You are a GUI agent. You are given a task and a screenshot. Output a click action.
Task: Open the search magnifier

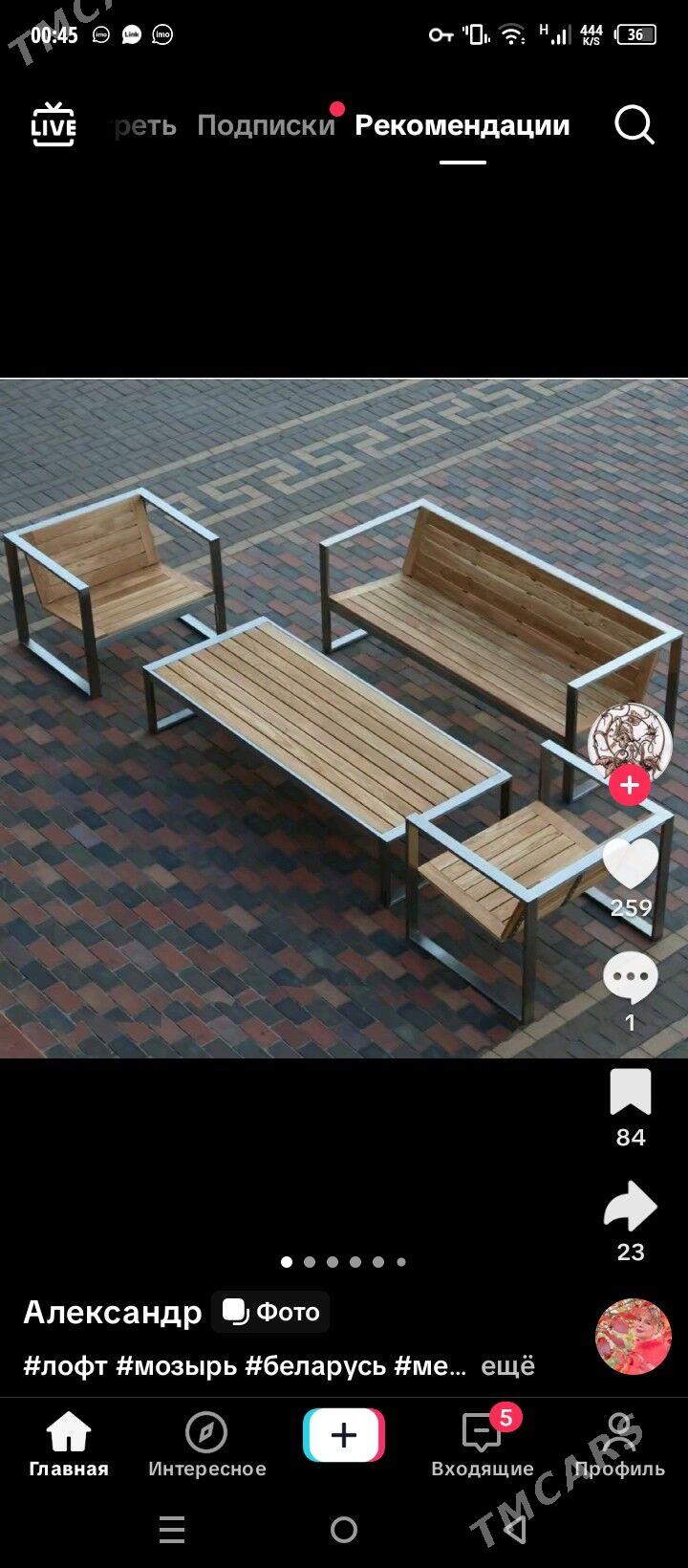(634, 124)
